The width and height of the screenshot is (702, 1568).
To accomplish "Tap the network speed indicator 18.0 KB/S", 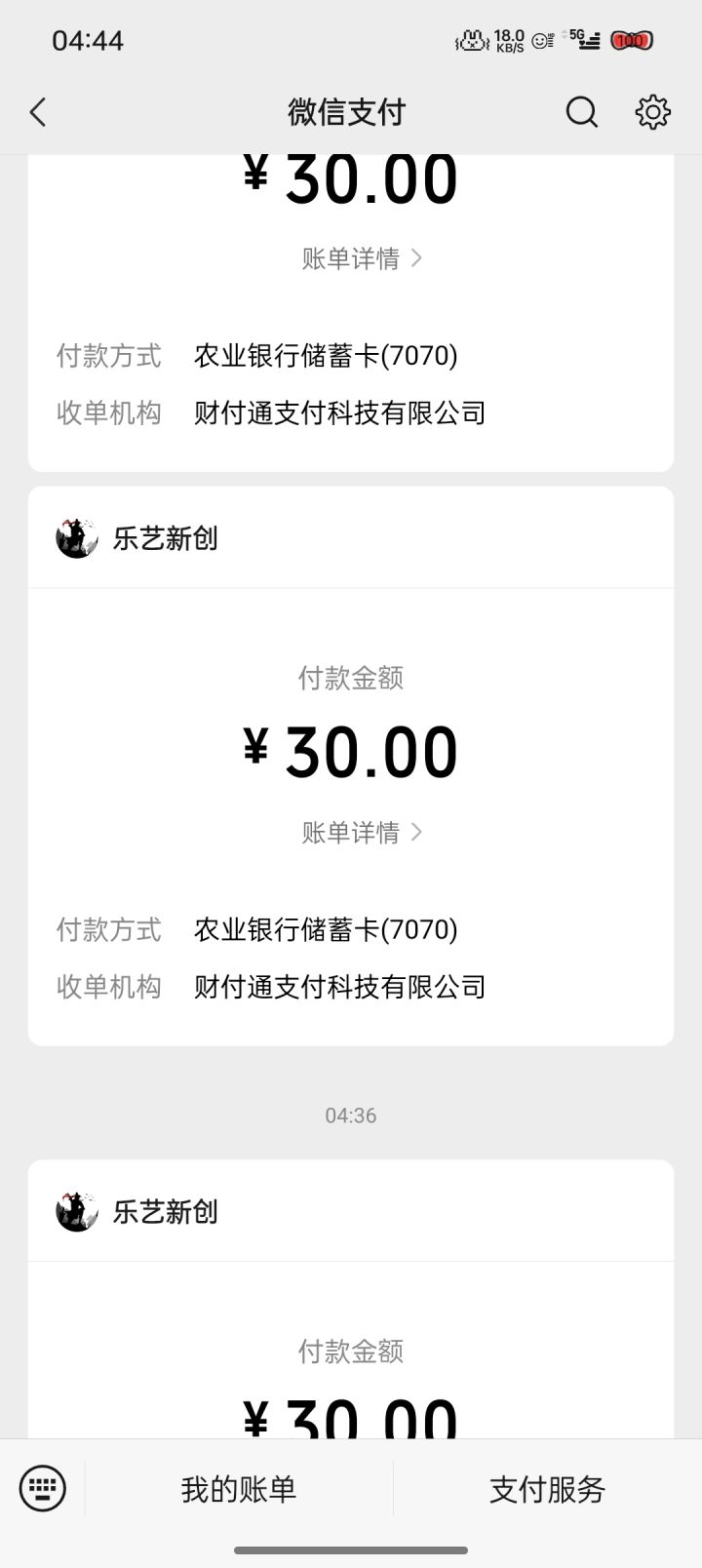I will point(507,40).
